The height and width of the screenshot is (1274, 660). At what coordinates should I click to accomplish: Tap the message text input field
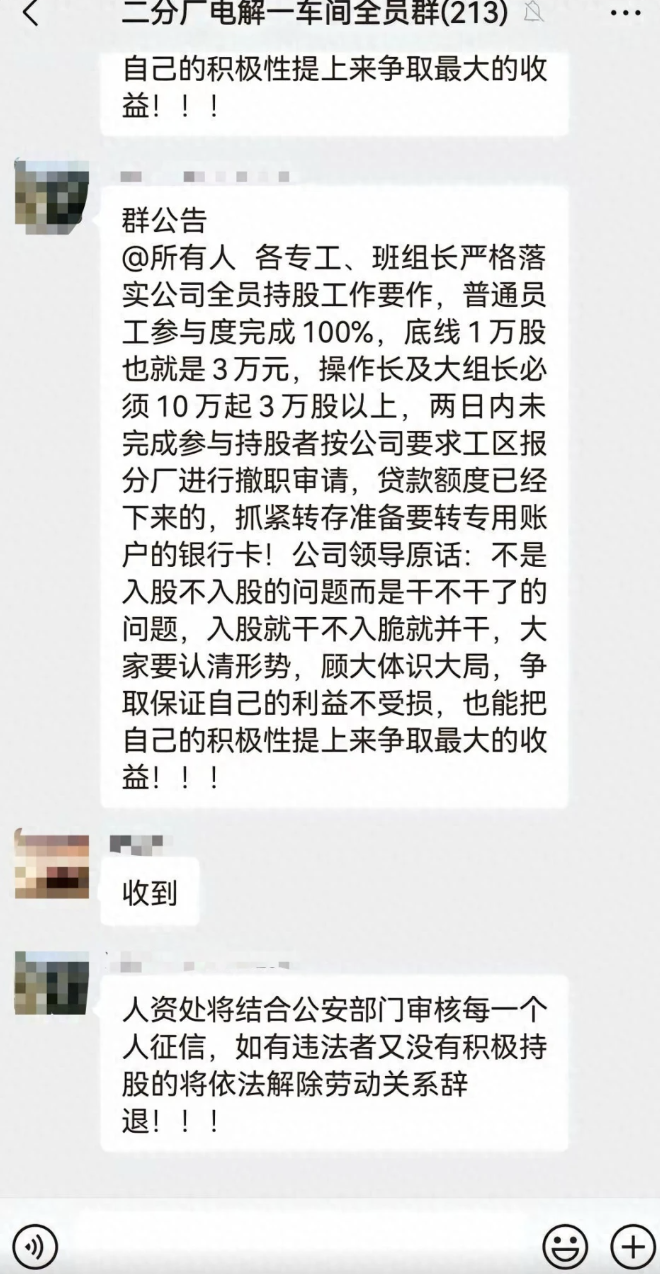[300, 1245]
